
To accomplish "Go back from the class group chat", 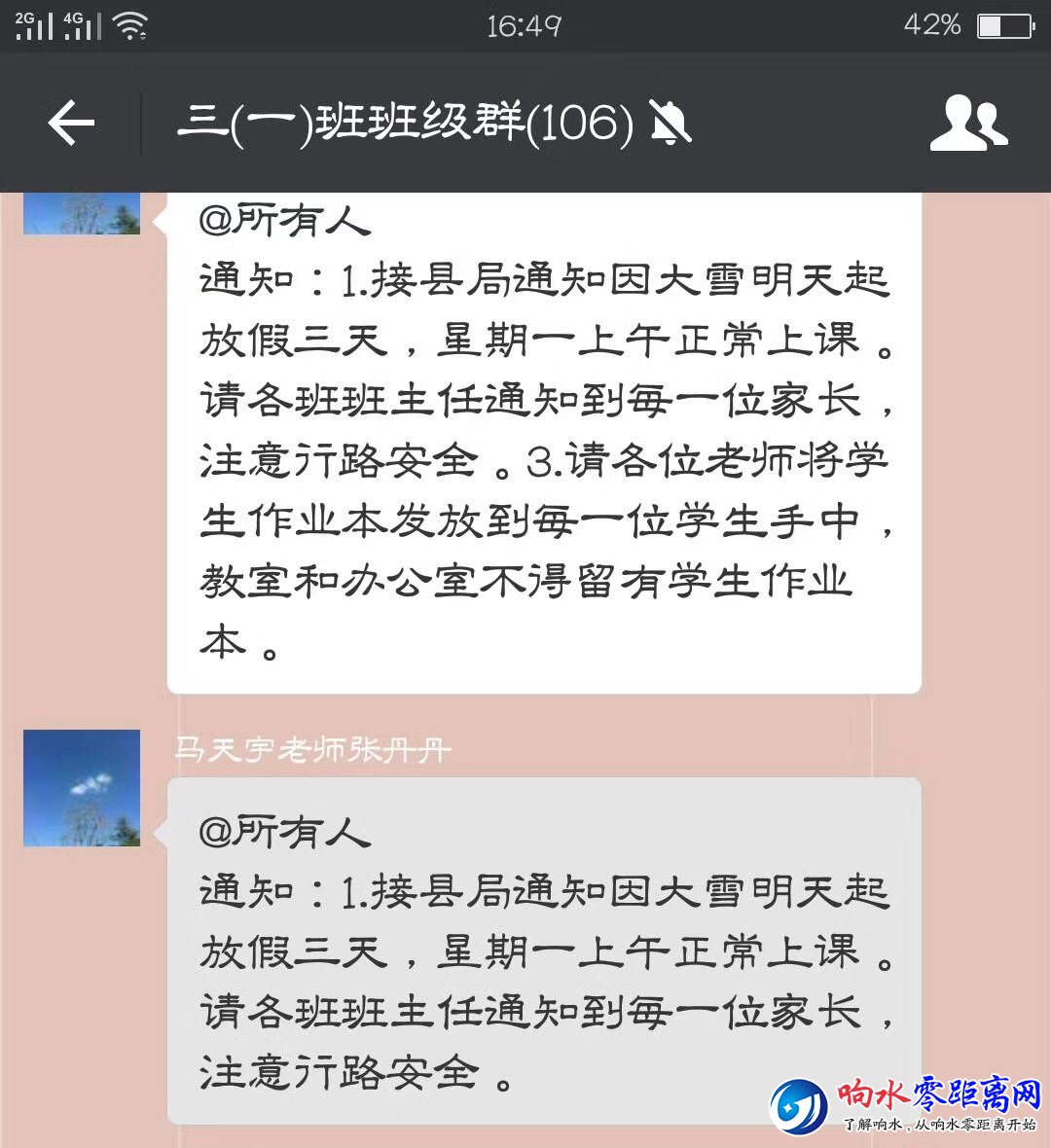I will point(71,124).
